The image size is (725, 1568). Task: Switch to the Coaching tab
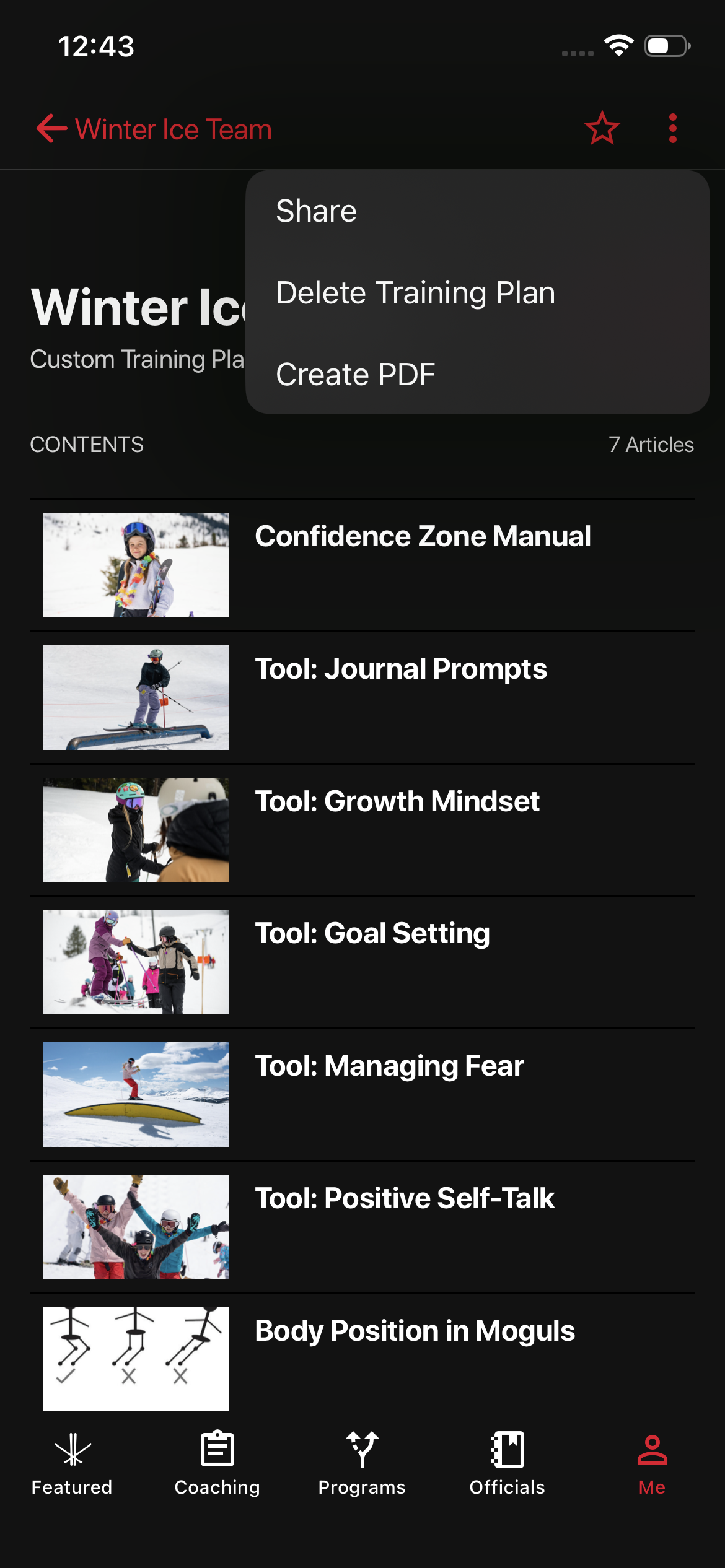pyautogui.click(x=217, y=1464)
